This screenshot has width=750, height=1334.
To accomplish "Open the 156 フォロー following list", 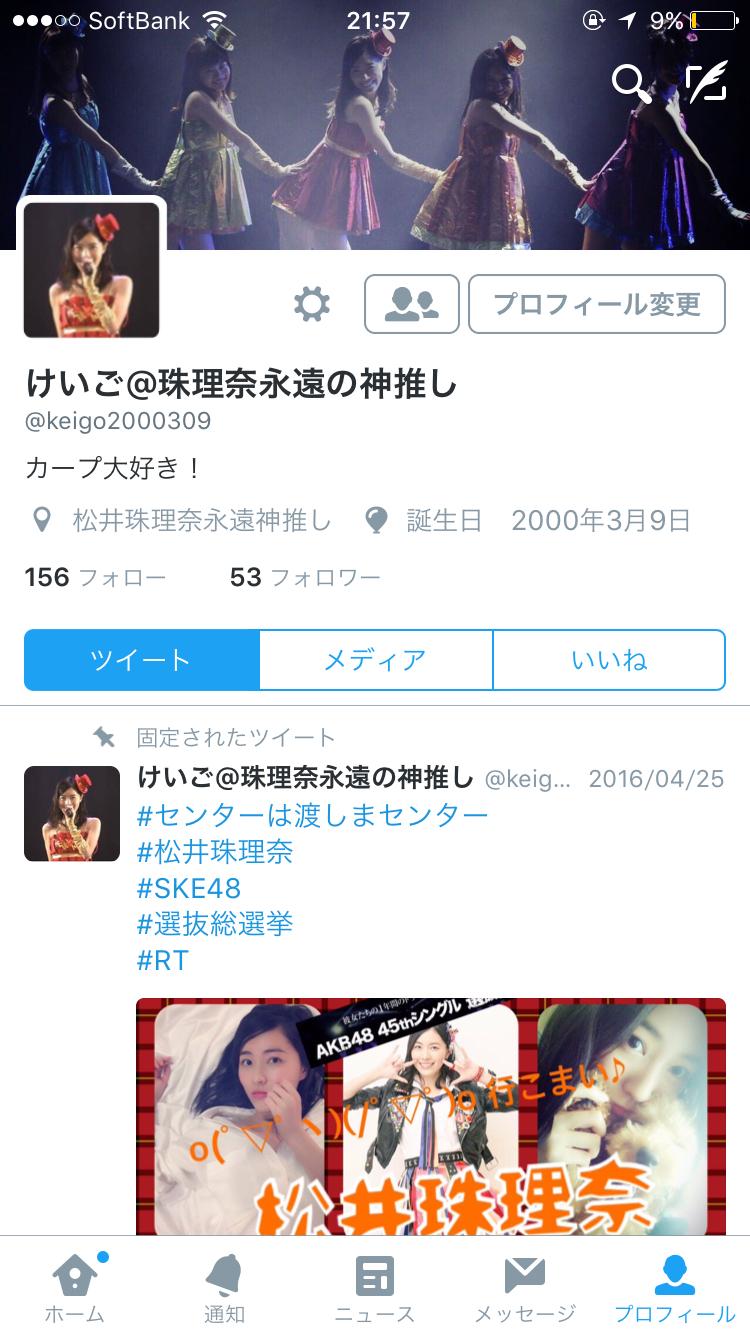I will point(95,577).
